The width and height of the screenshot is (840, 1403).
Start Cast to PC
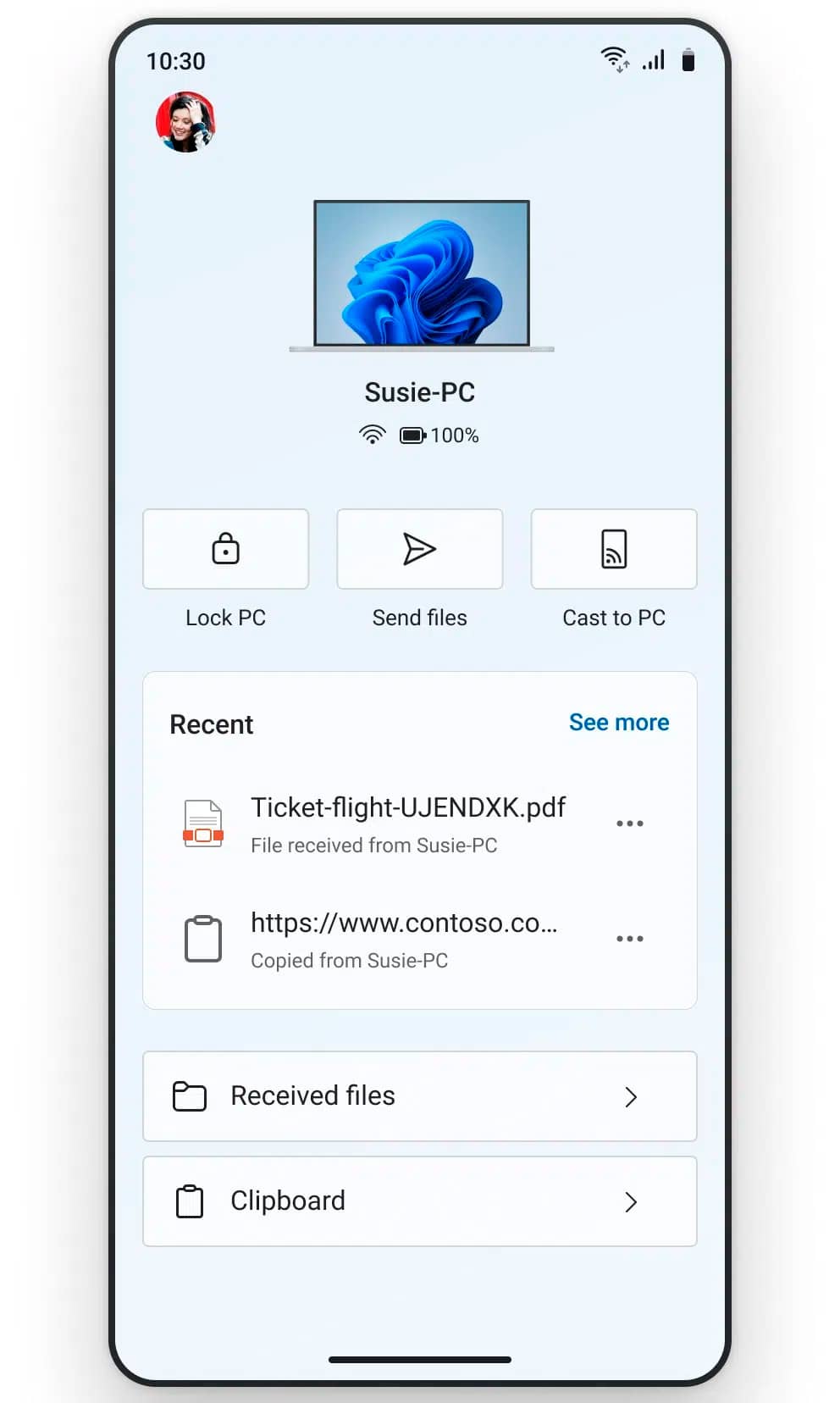[x=613, y=550]
